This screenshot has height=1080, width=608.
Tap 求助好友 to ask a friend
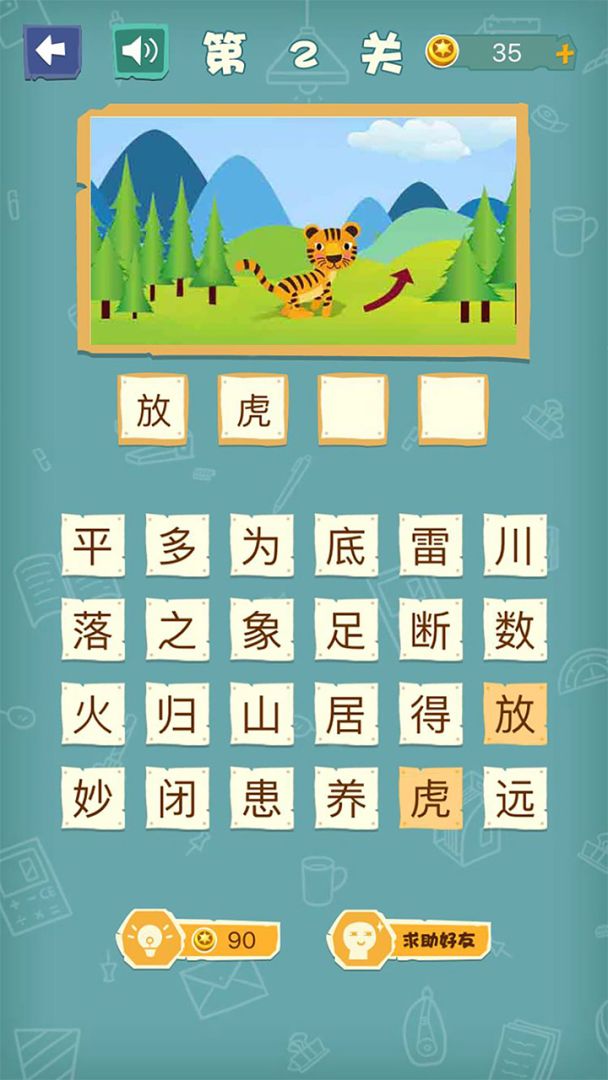point(409,939)
